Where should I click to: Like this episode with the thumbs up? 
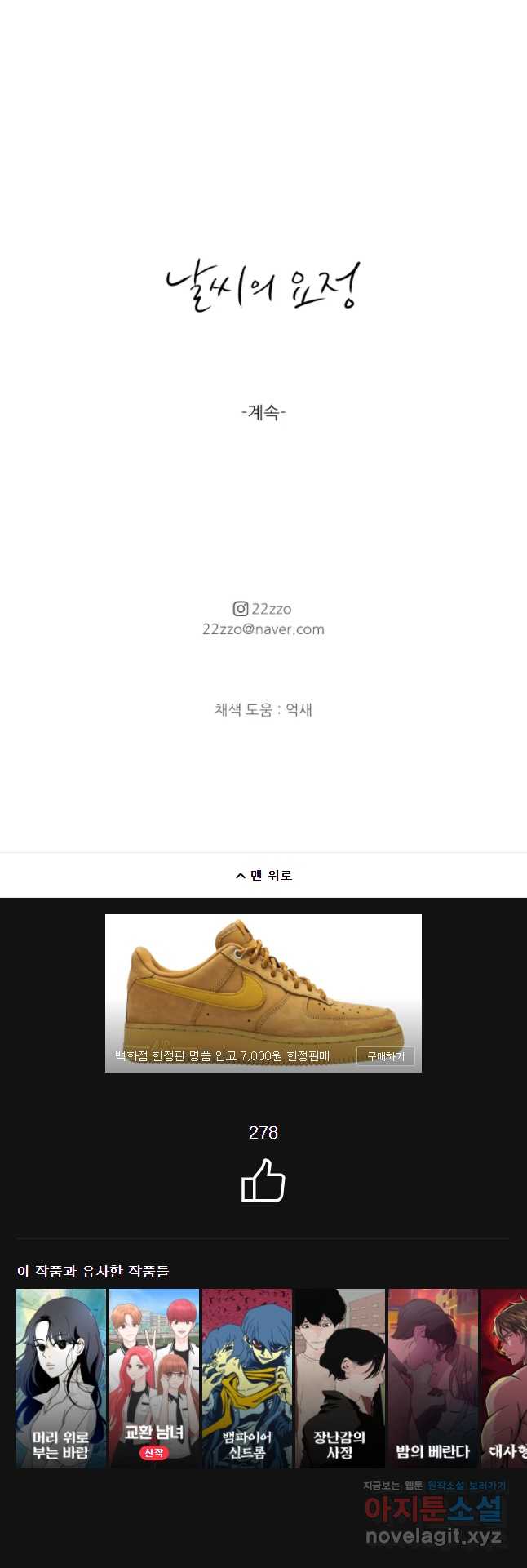pos(263,1180)
